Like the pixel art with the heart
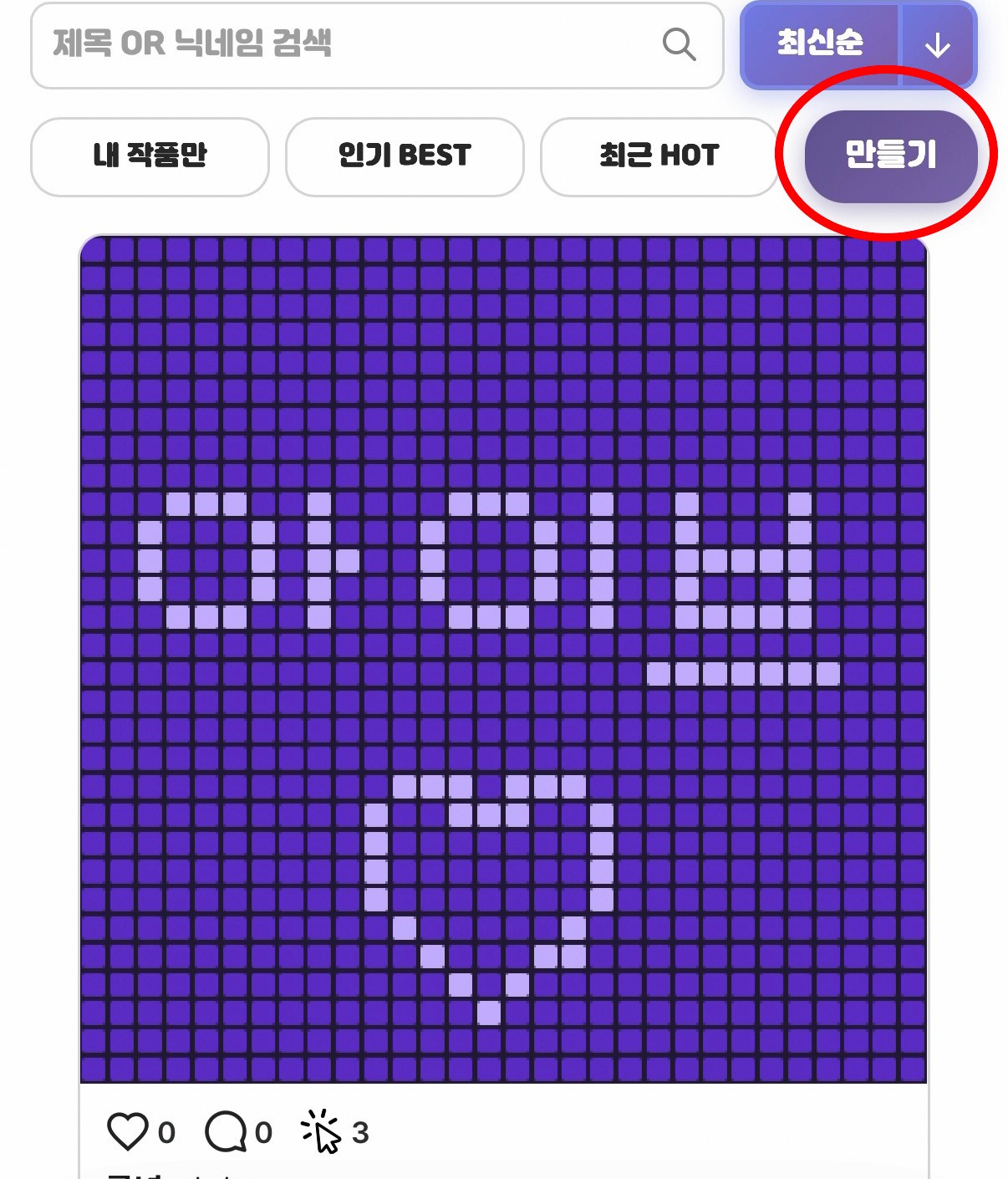1008x1179 pixels. [x=128, y=1131]
